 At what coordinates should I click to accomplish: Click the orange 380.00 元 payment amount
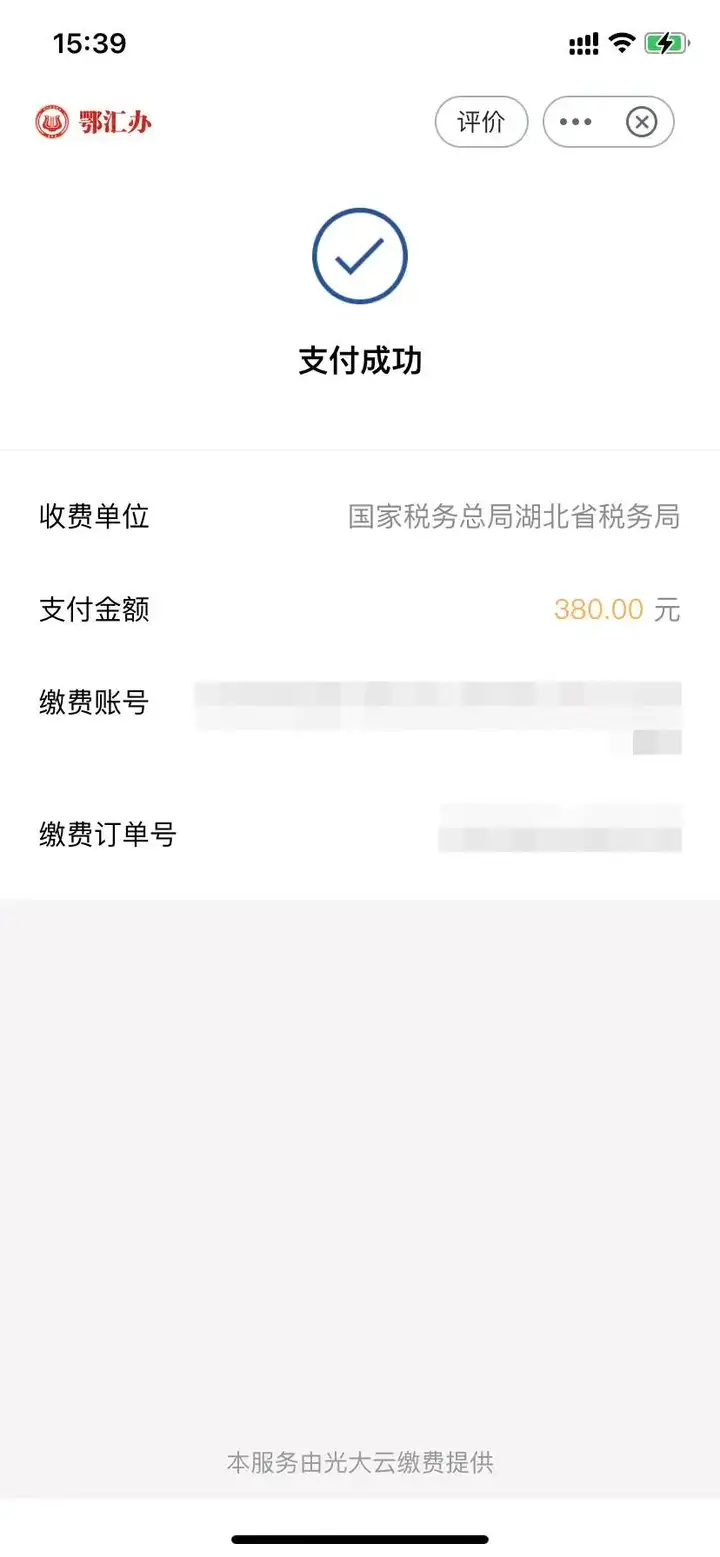(617, 610)
